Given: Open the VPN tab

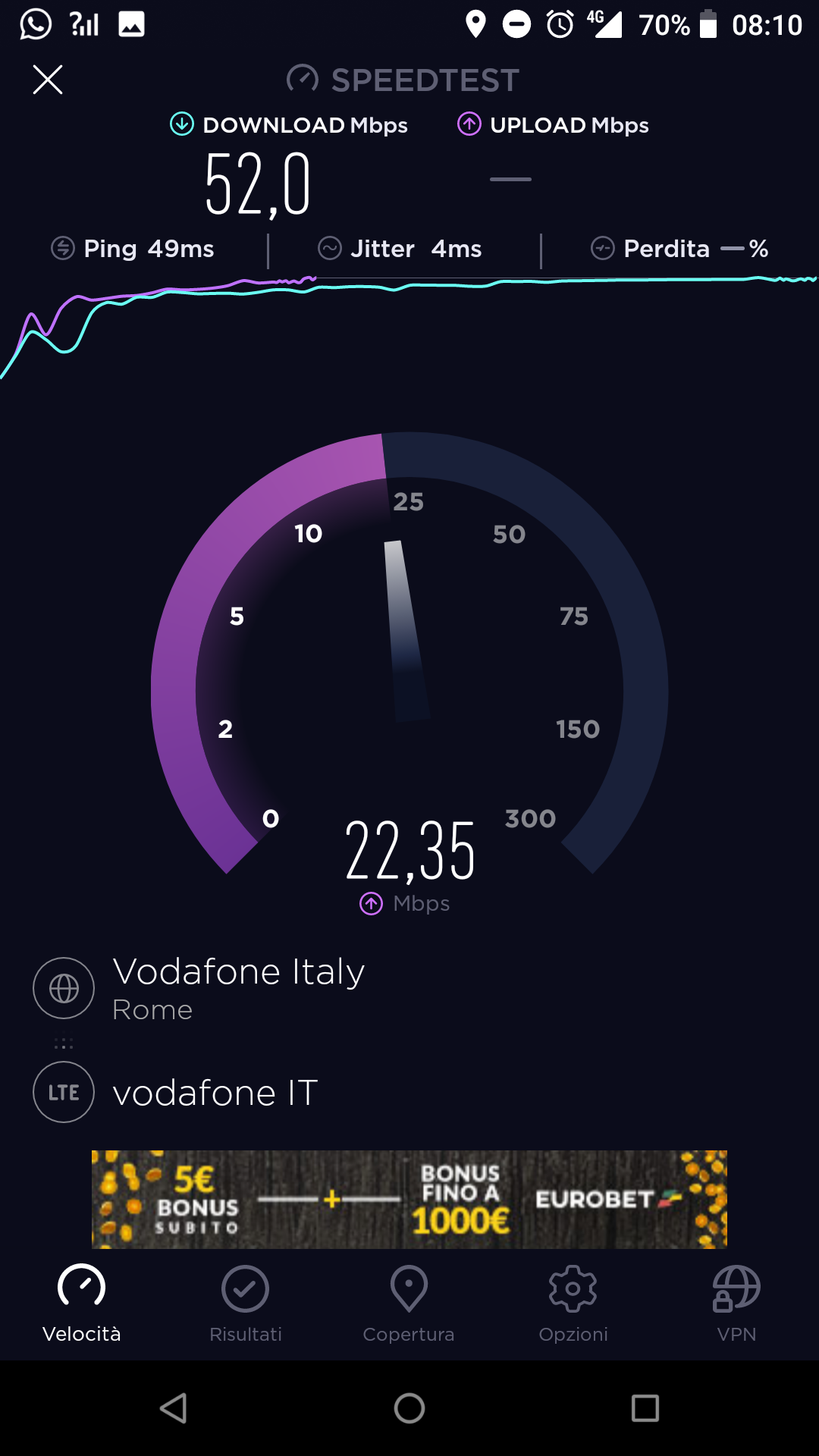Looking at the screenshot, I should (x=736, y=1304).
